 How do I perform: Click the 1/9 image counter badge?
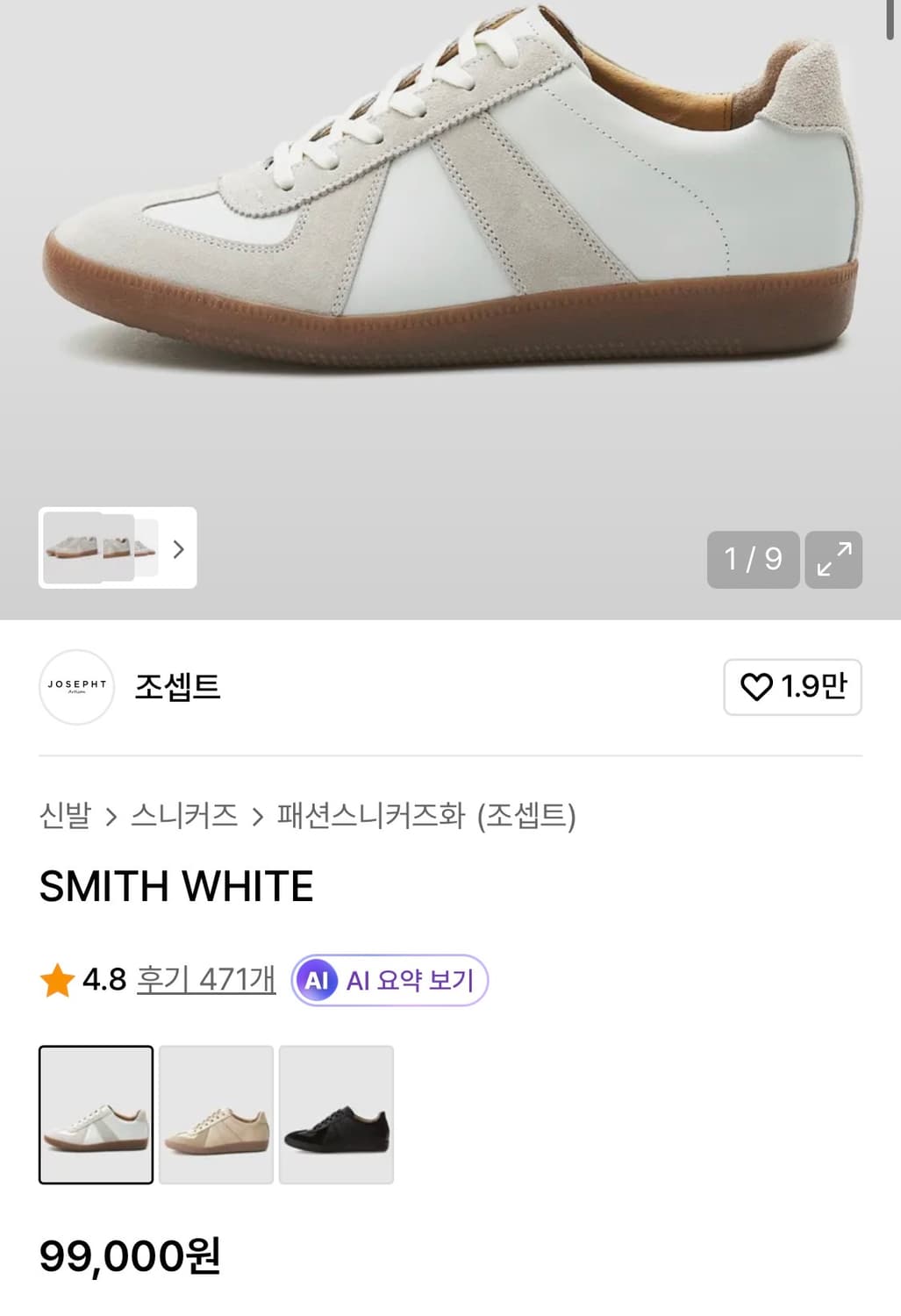click(x=752, y=560)
